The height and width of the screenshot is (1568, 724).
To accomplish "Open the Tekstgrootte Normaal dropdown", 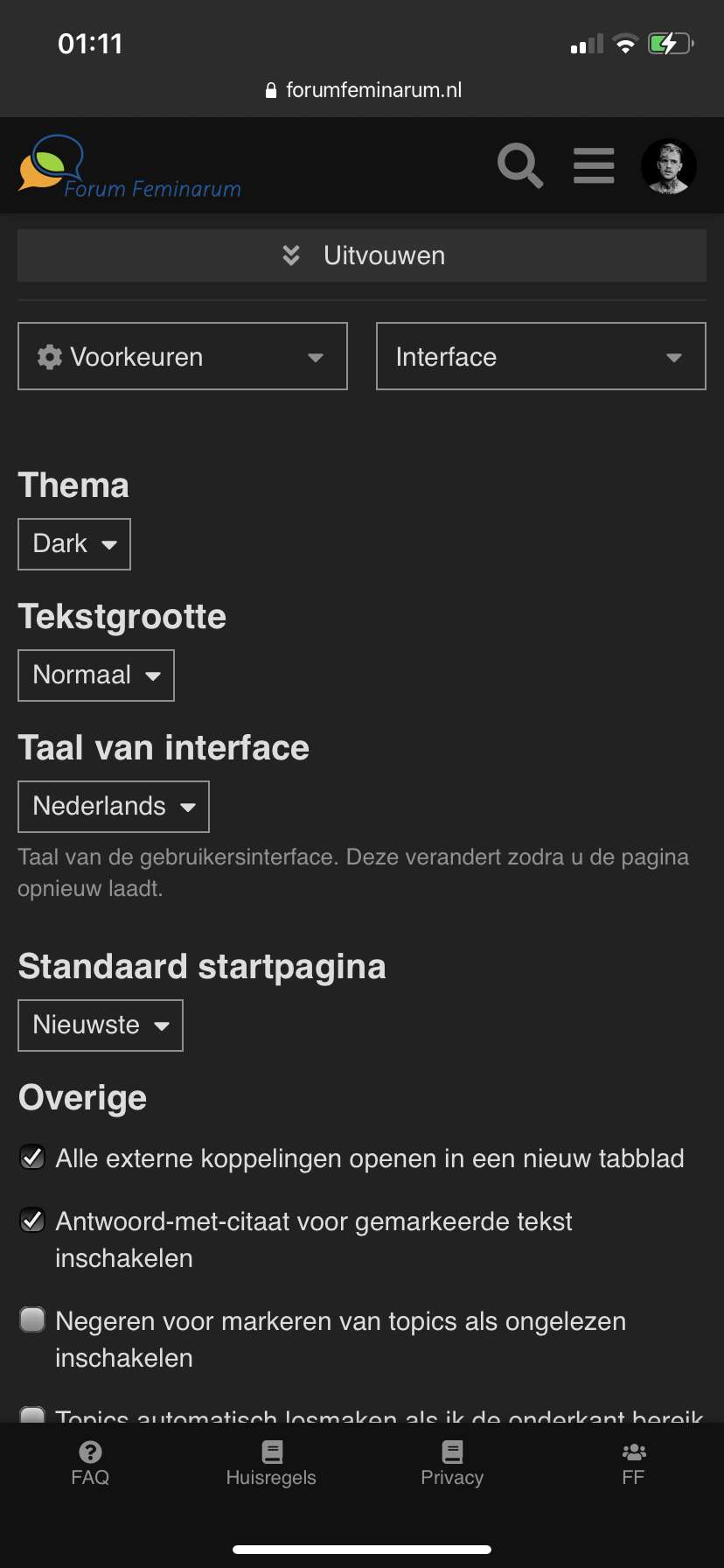I will [96, 675].
